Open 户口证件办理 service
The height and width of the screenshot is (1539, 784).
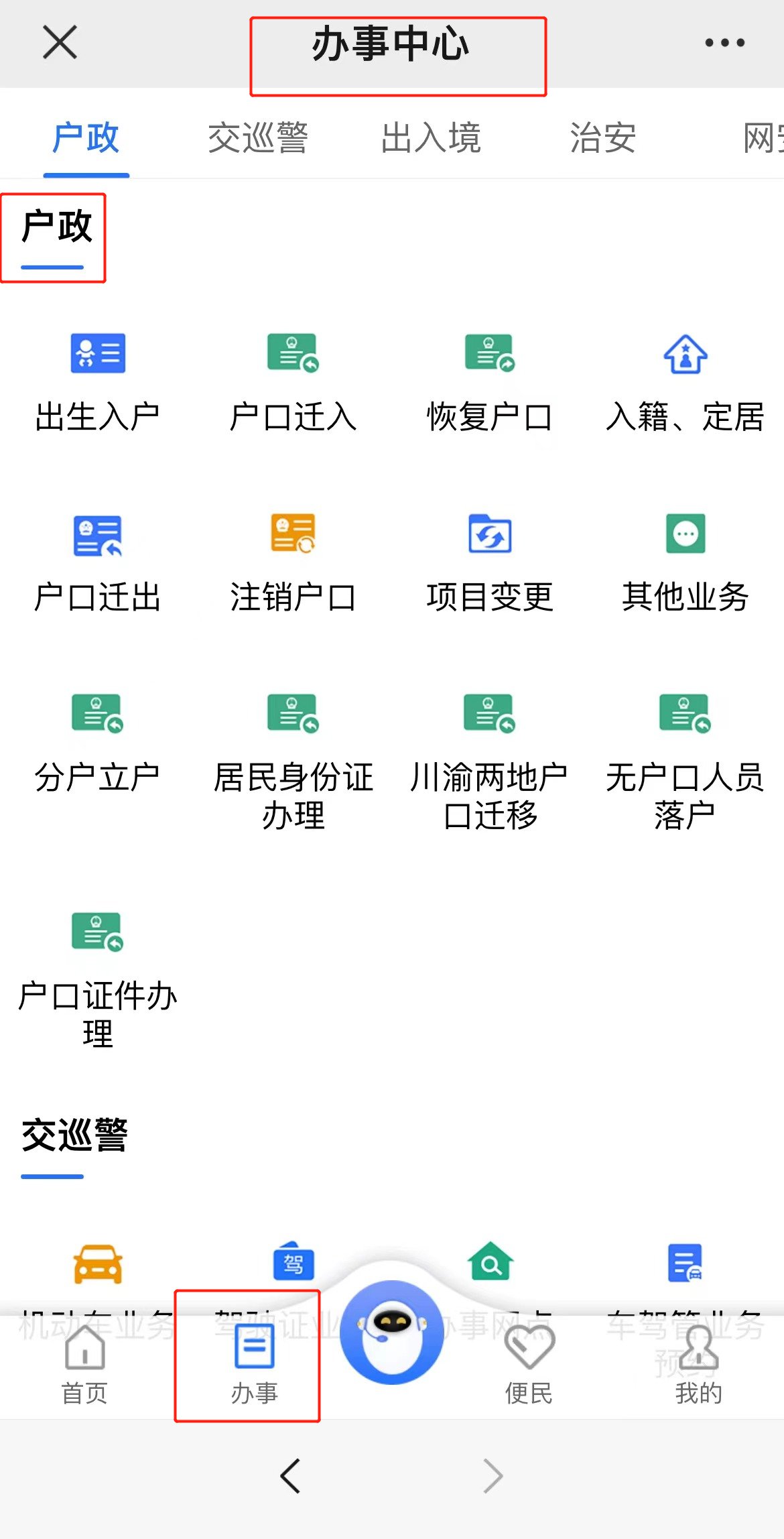pyautogui.click(x=98, y=979)
